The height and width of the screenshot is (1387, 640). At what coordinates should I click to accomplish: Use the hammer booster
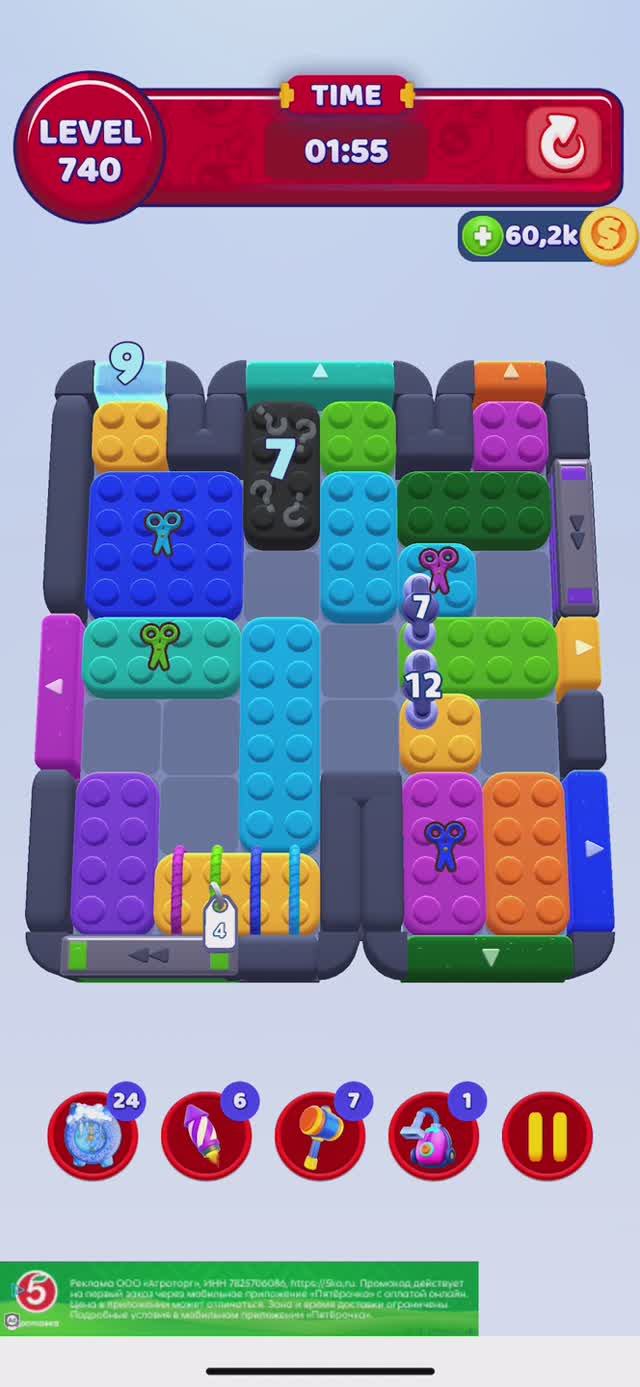click(x=320, y=1137)
